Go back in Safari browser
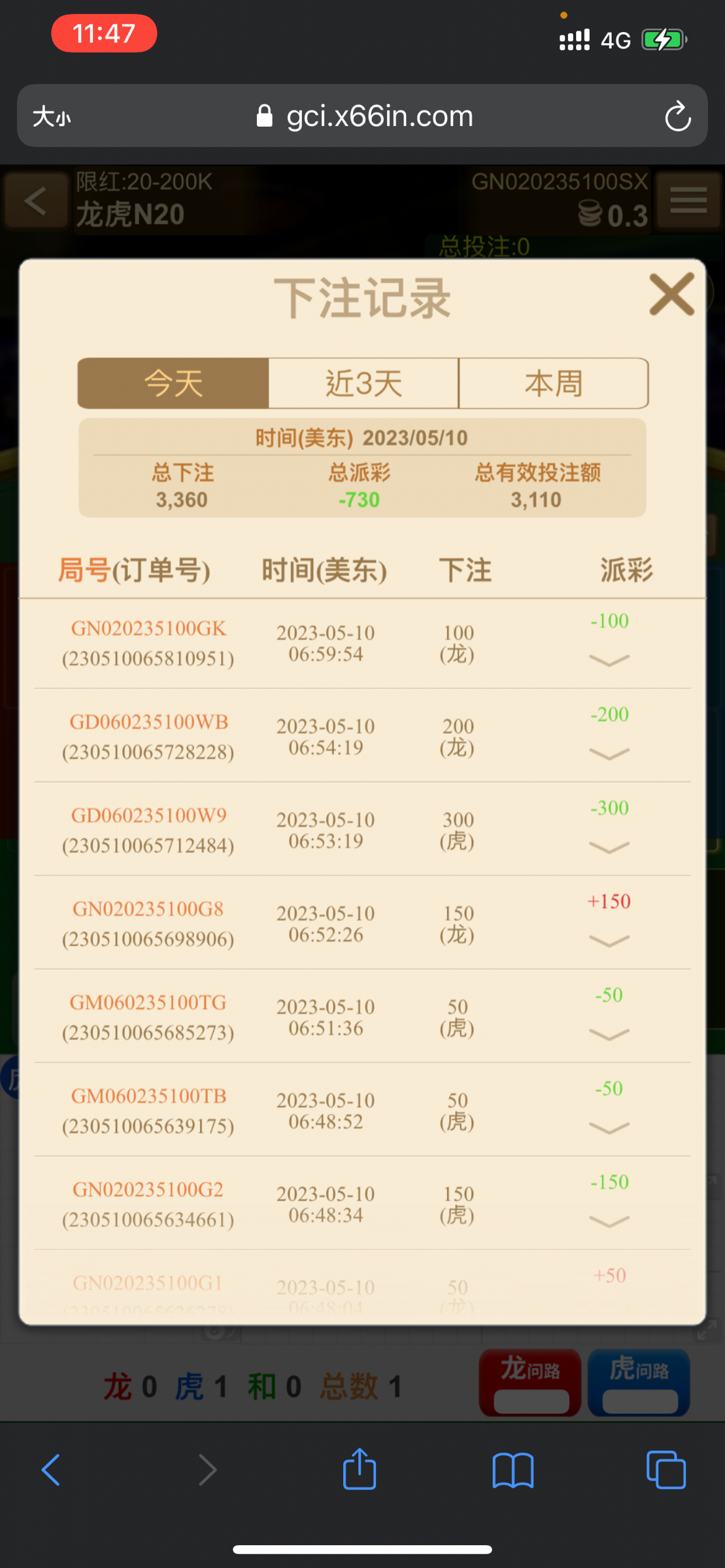Image resolution: width=725 pixels, height=1568 pixels. click(x=51, y=1470)
